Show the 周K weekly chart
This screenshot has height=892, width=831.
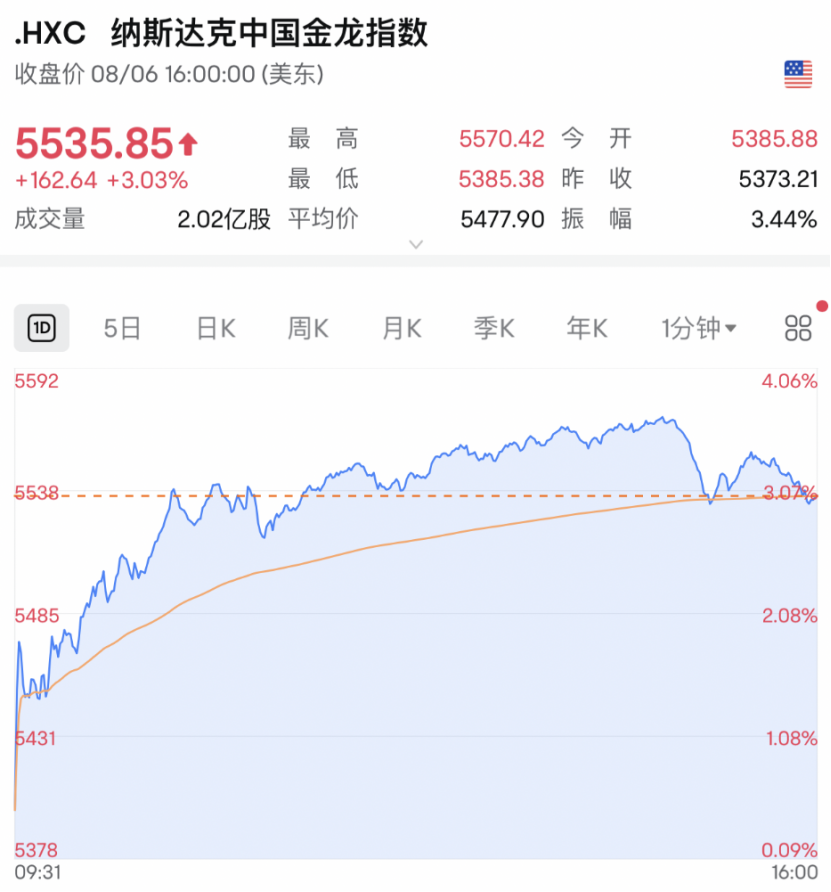point(308,329)
